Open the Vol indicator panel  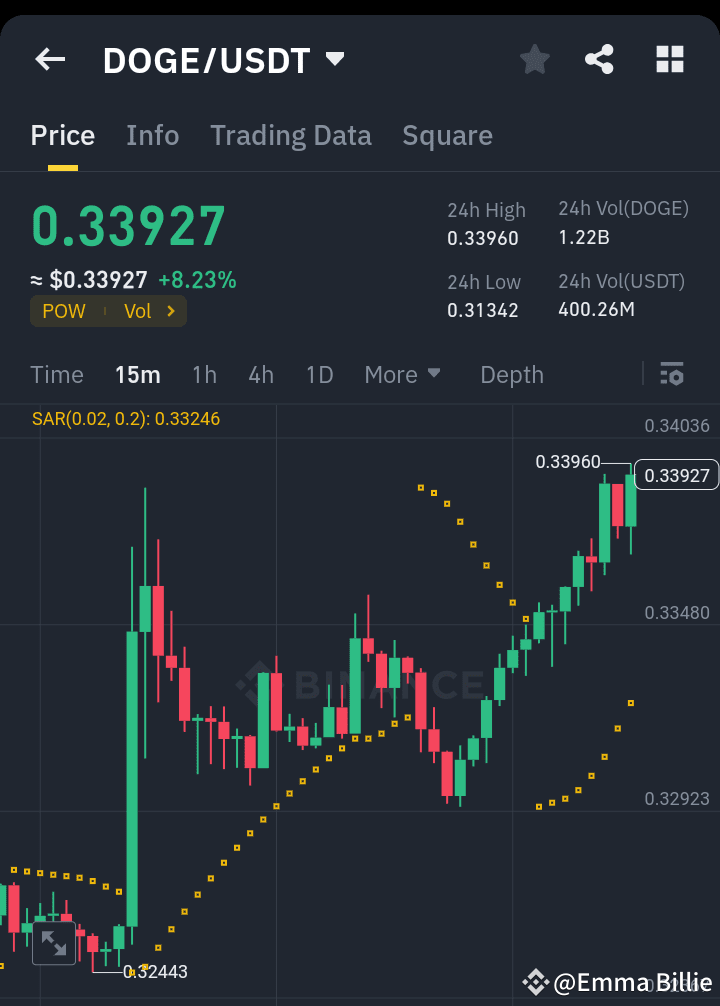pos(138,311)
